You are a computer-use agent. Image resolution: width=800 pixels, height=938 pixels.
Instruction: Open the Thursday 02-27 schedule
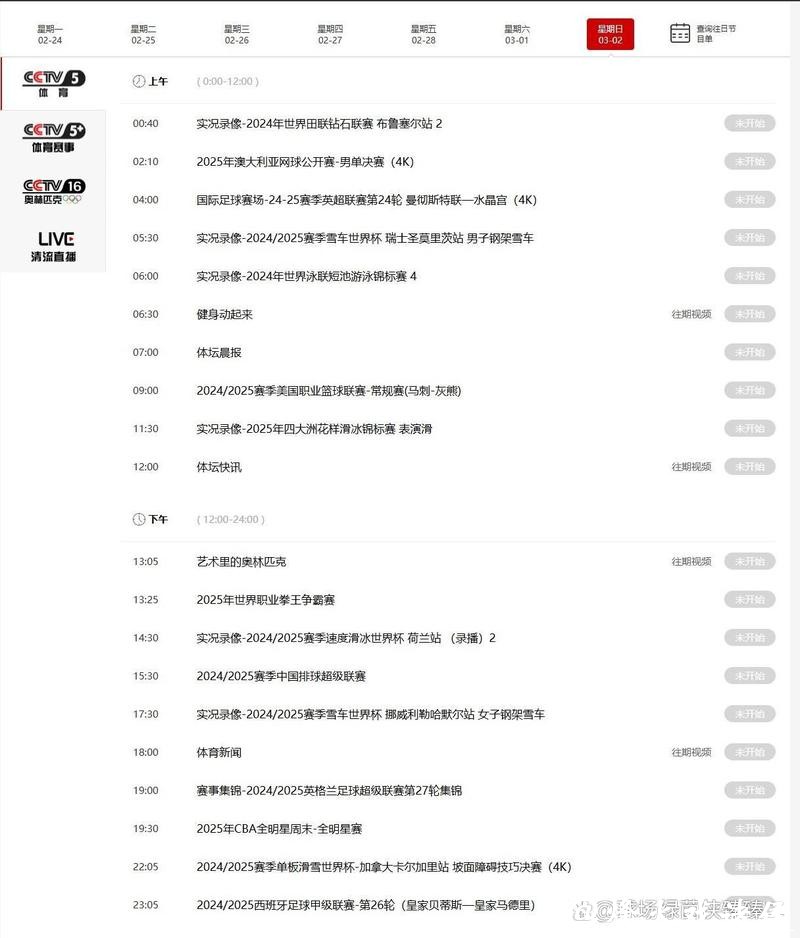coord(330,34)
